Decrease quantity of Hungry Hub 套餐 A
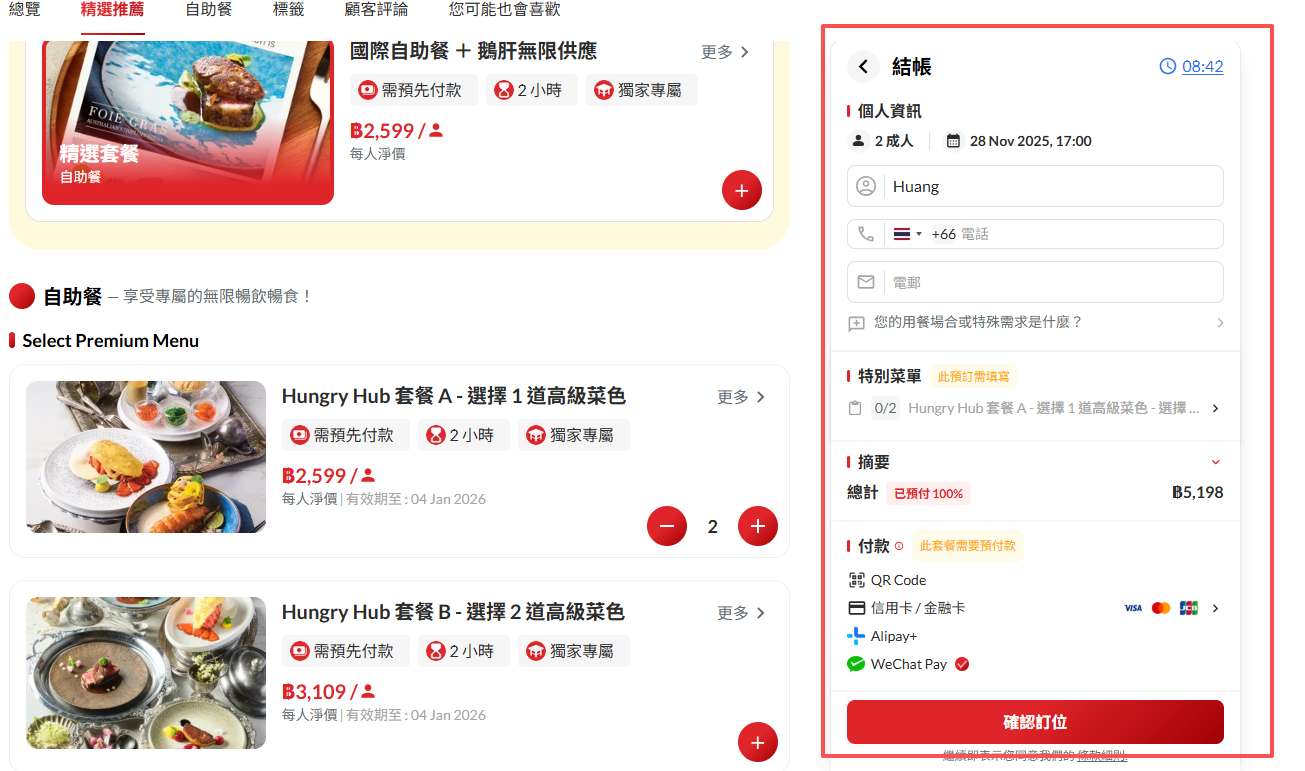Screen dimensions: 1305x771 [667, 526]
